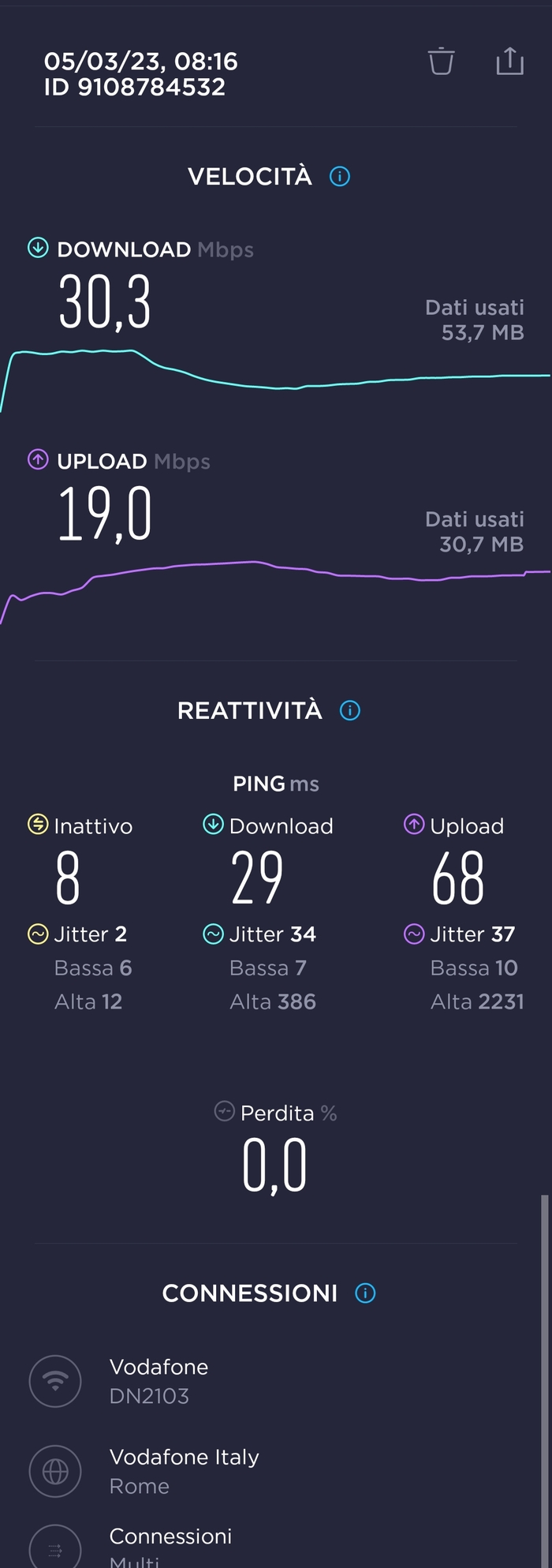Show info about Reattività
The height and width of the screenshot is (1568, 552).
coord(350,710)
